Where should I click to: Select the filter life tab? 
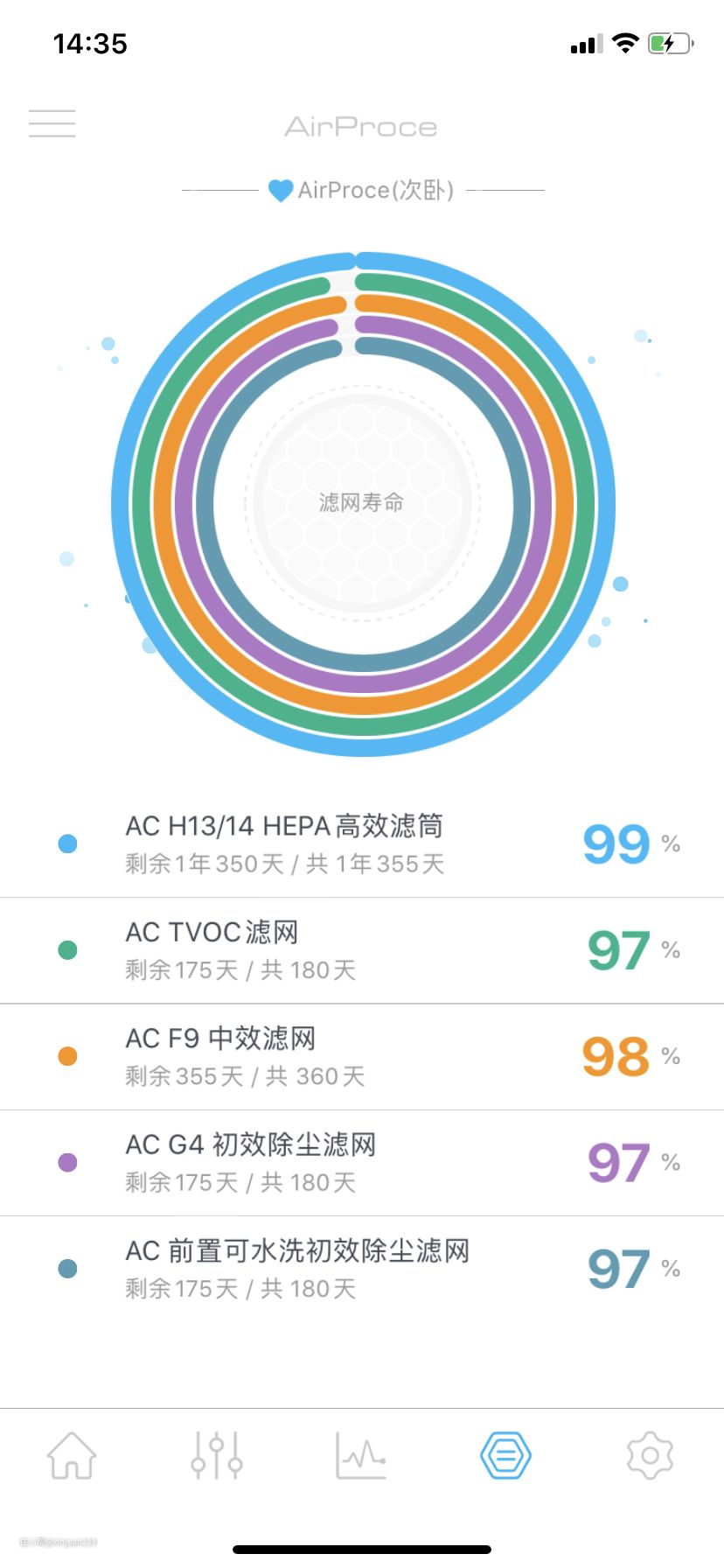[505, 1455]
